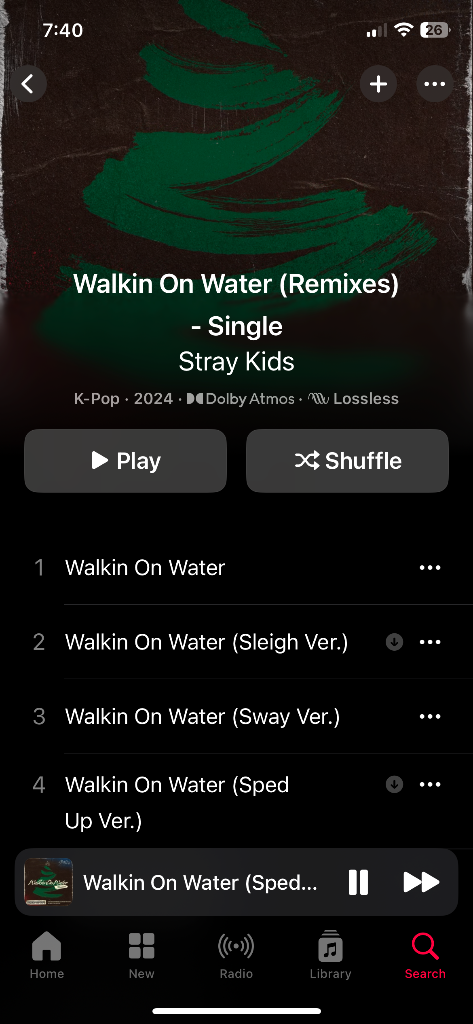This screenshot has height=1024, width=473.
Task: Open the Stray Kids artist link
Action: (x=236, y=362)
